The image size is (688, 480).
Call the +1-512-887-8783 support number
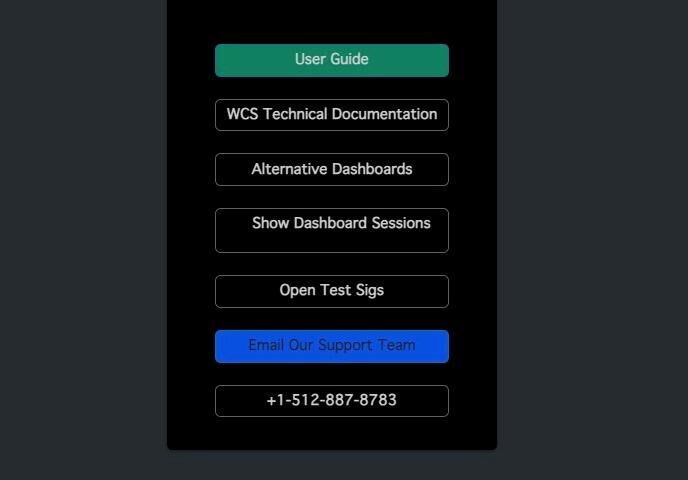pos(332,401)
